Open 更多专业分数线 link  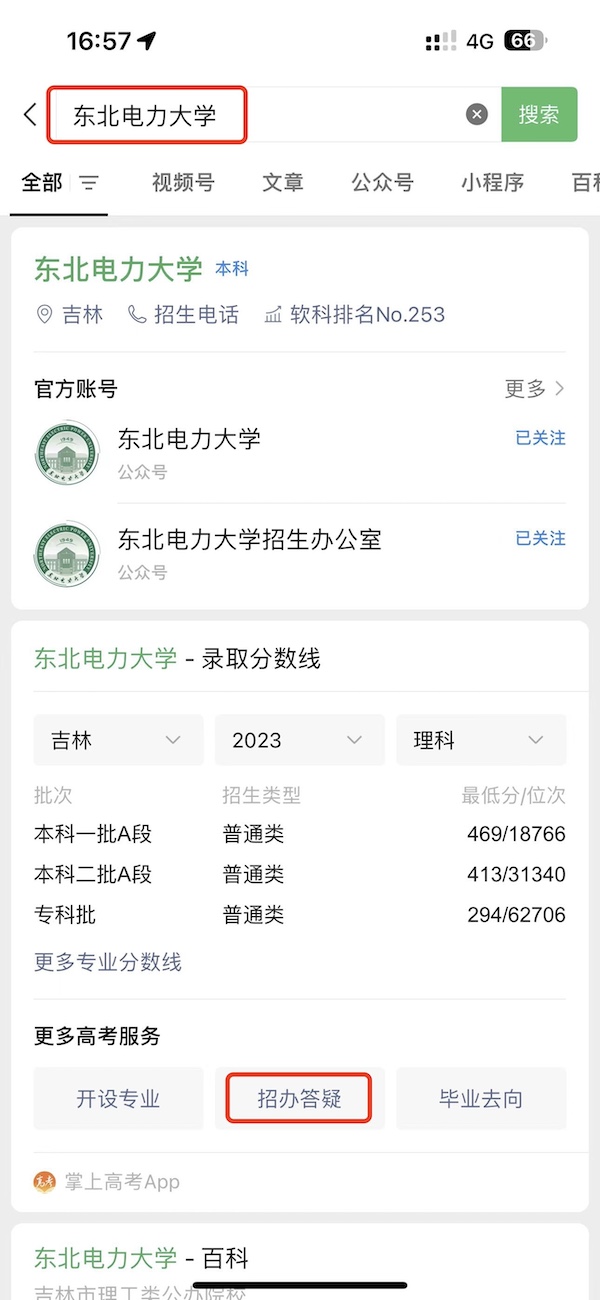click(x=108, y=962)
